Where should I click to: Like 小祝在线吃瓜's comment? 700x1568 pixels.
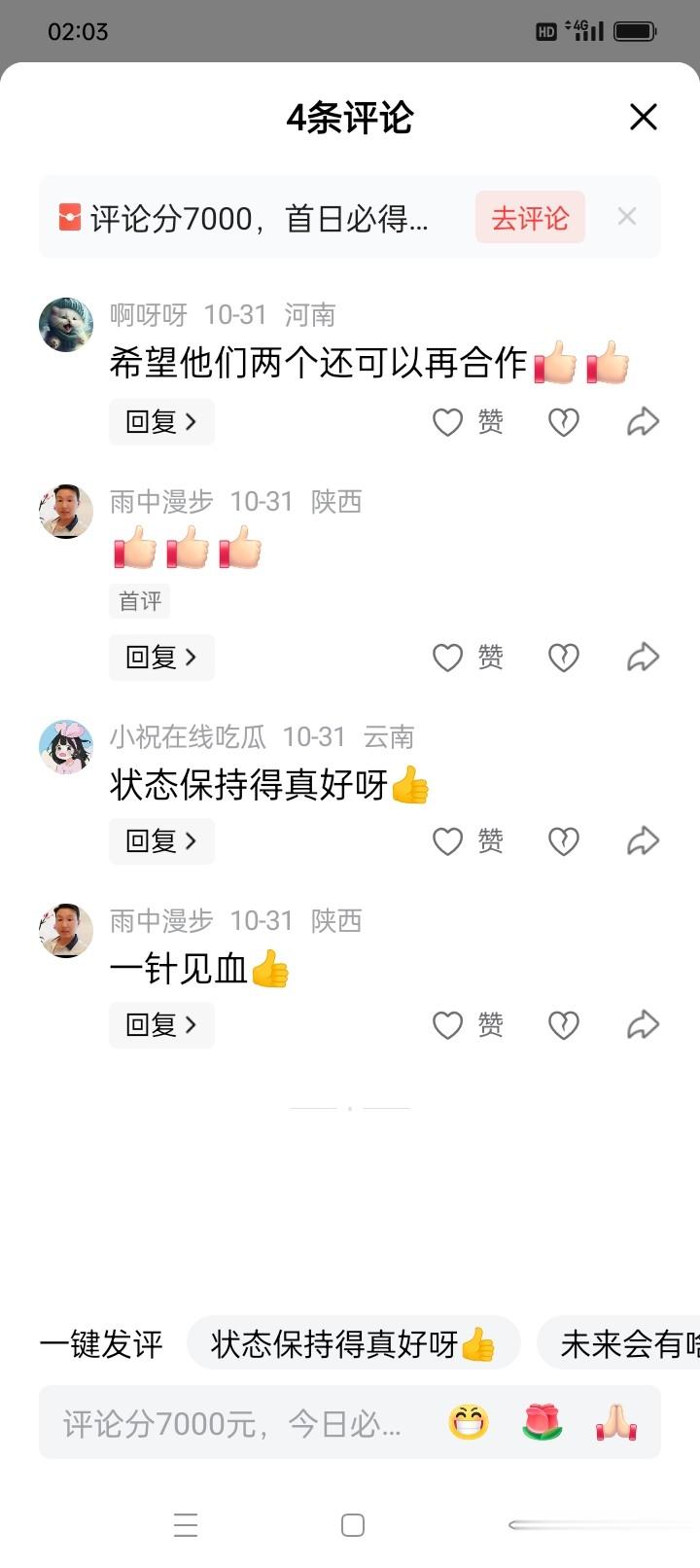447,840
